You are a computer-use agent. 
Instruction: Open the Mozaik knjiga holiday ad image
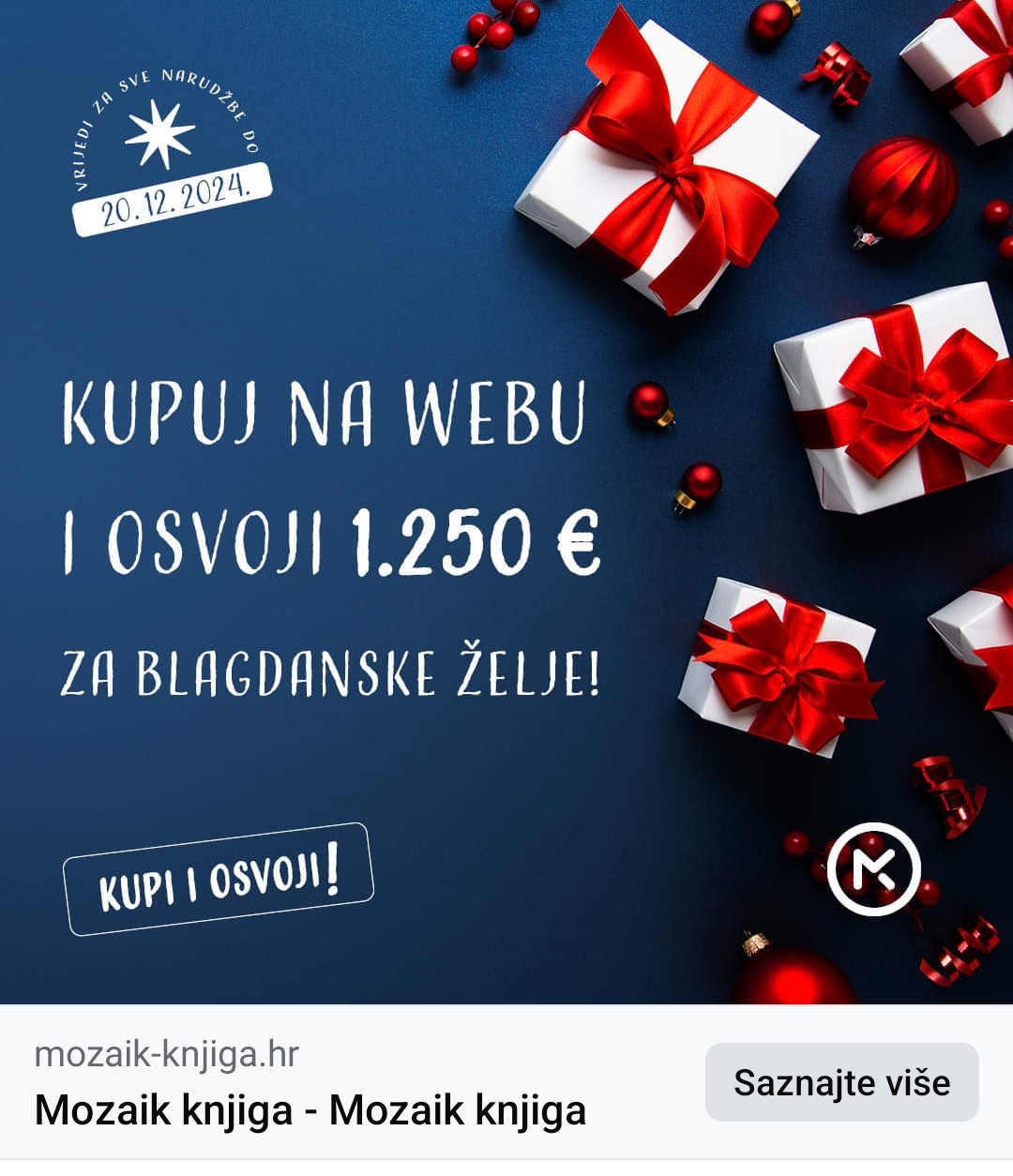pyautogui.click(x=506, y=502)
